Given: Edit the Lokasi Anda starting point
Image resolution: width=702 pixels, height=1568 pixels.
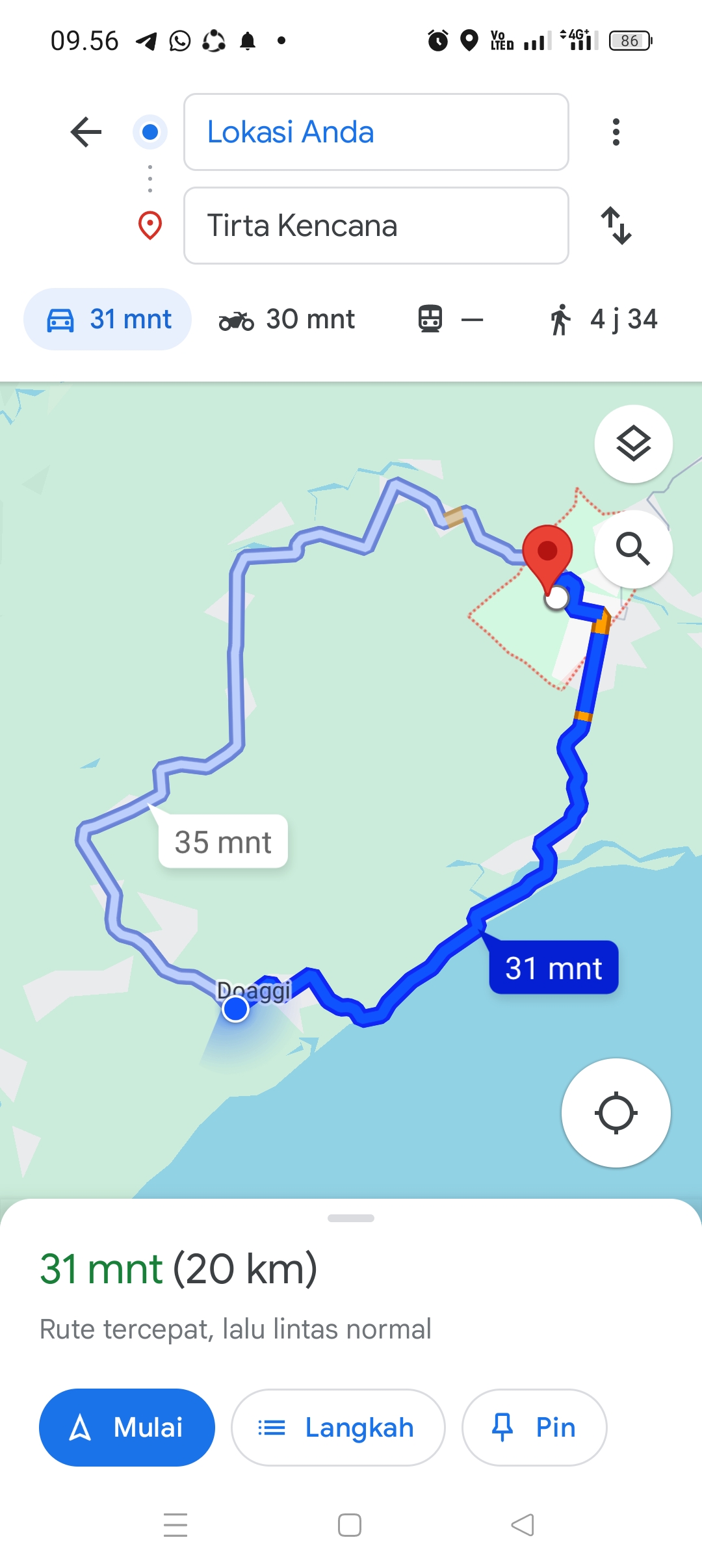Looking at the screenshot, I should click(376, 132).
